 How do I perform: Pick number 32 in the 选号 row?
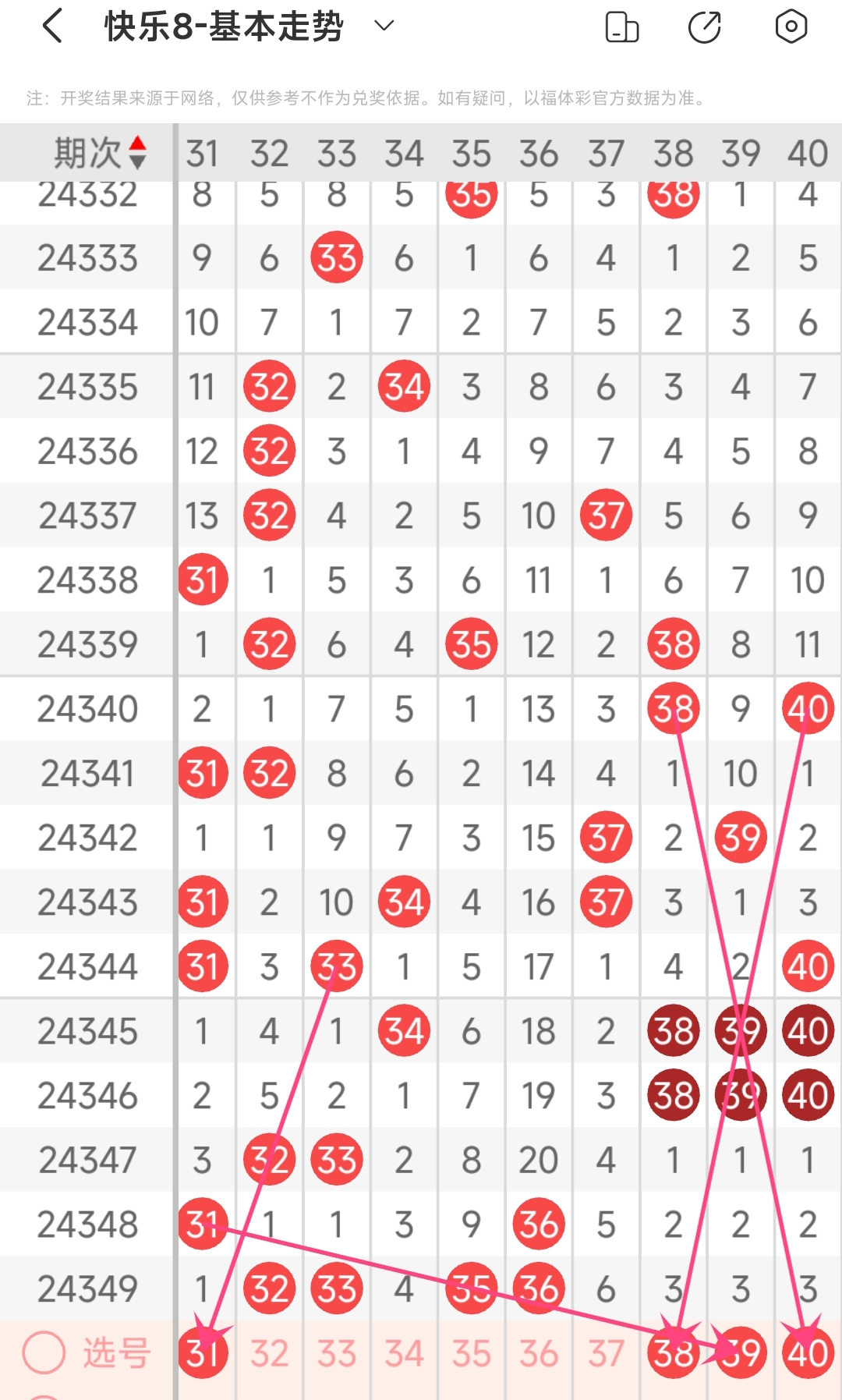tap(269, 1353)
